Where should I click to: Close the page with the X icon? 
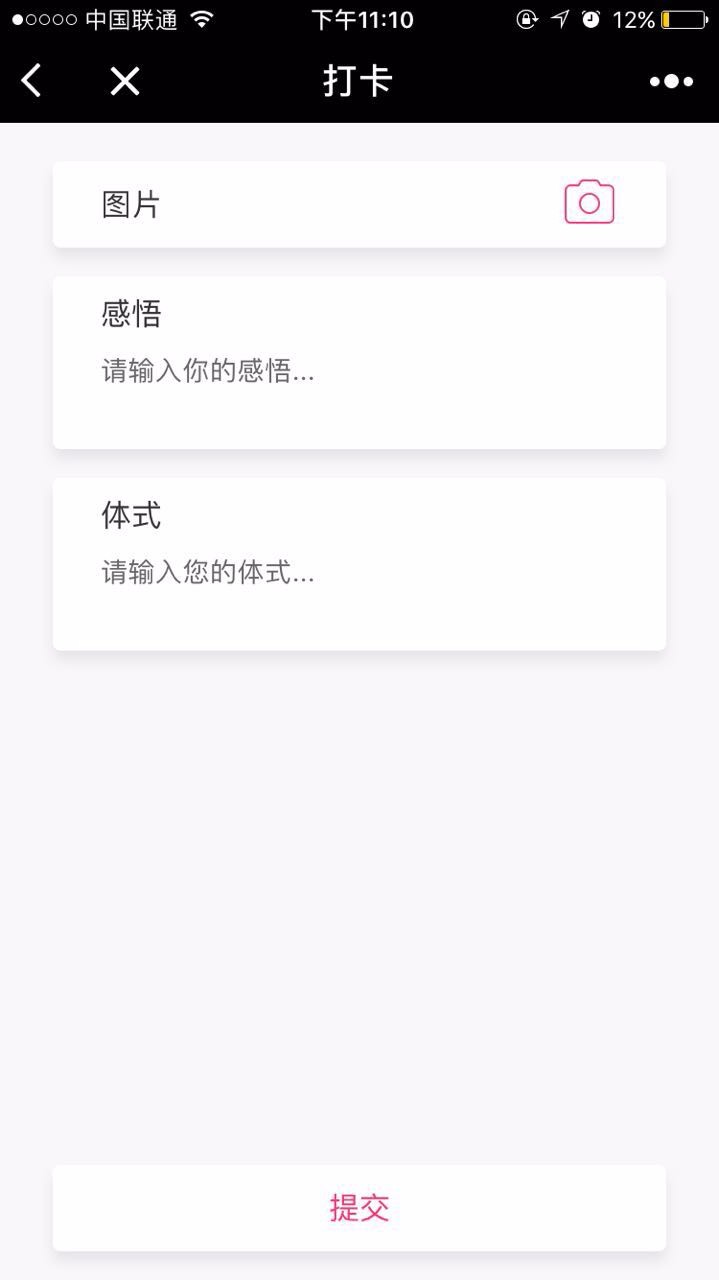[x=125, y=81]
